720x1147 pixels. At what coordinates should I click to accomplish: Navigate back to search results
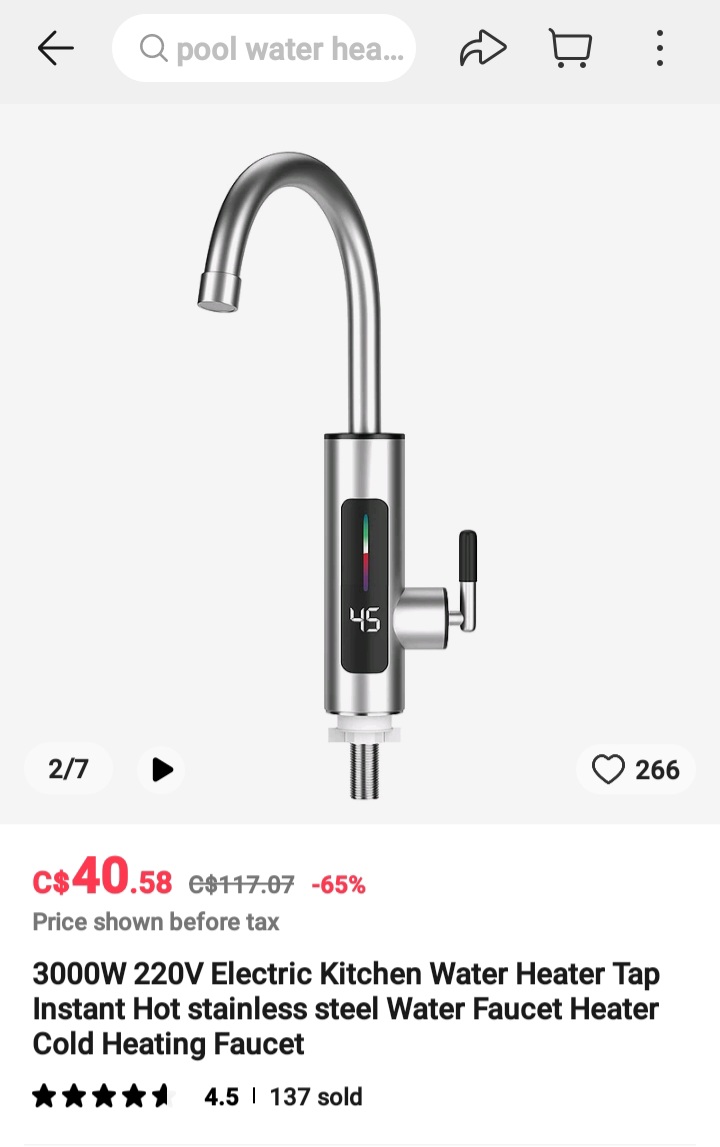55,47
